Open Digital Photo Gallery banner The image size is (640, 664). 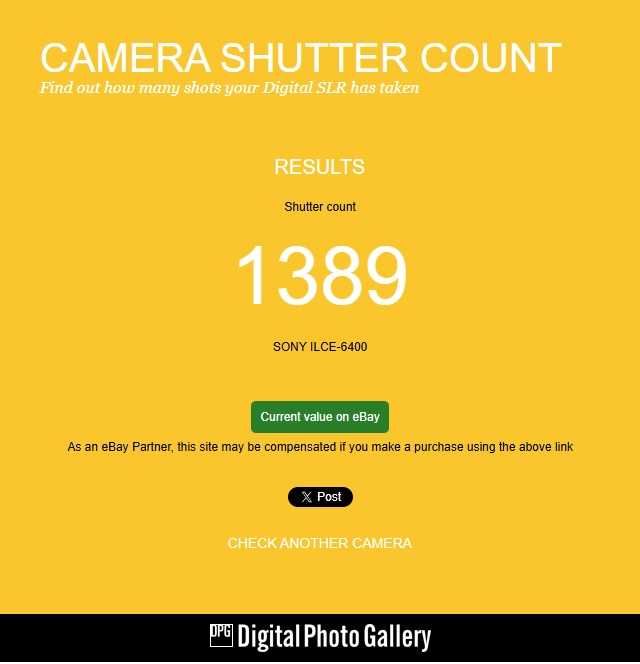[x=320, y=637]
